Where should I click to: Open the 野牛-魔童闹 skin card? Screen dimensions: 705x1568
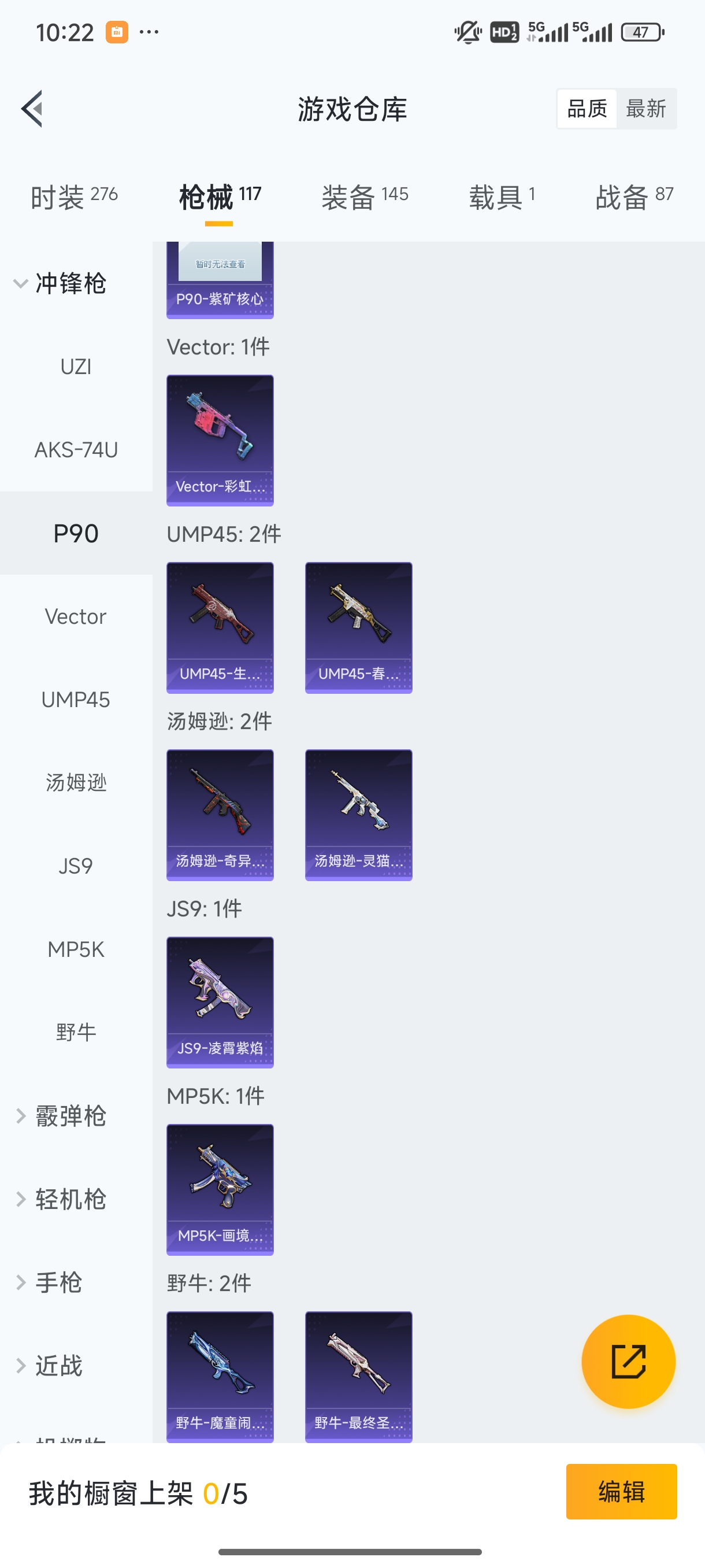[x=220, y=1377]
